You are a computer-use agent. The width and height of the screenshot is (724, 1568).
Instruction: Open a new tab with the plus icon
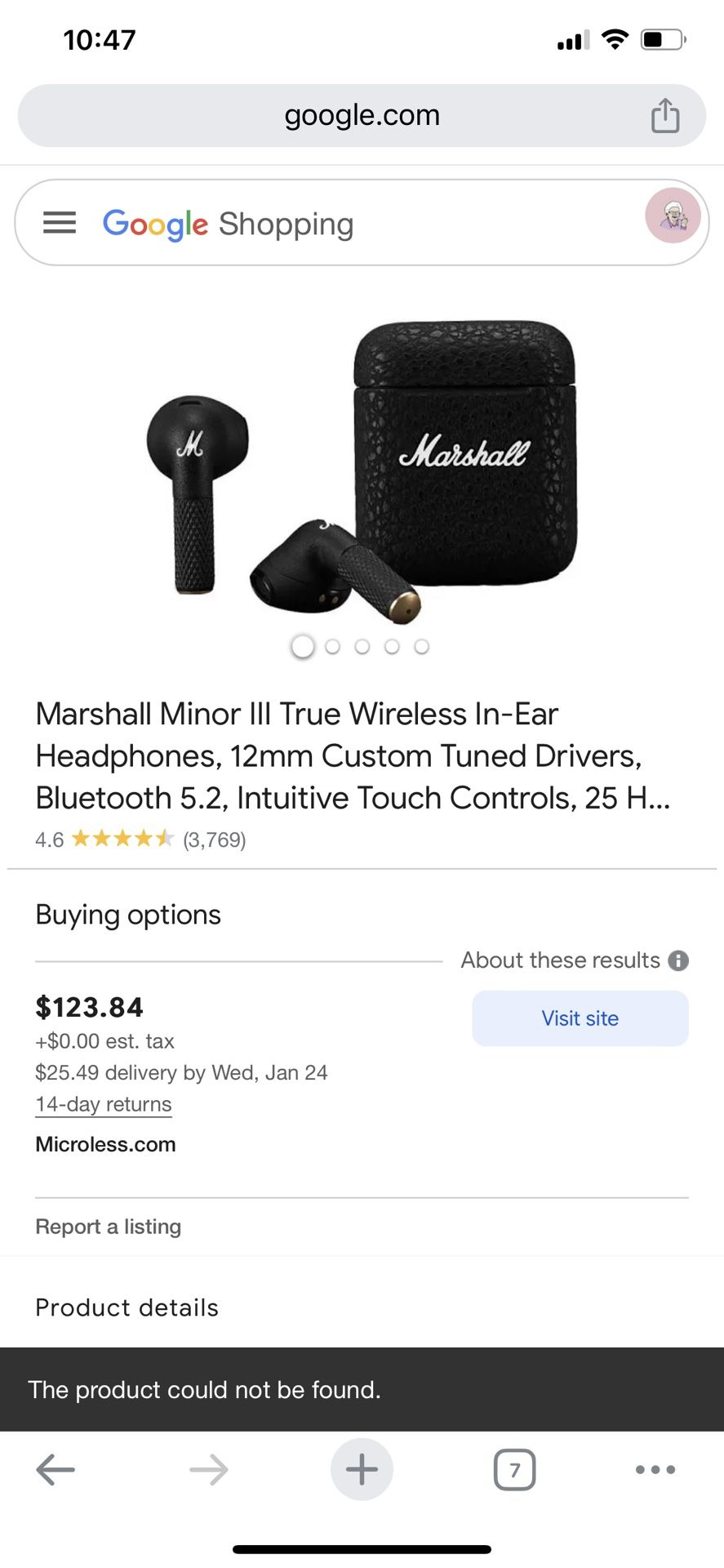click(x=362, y=1470)
